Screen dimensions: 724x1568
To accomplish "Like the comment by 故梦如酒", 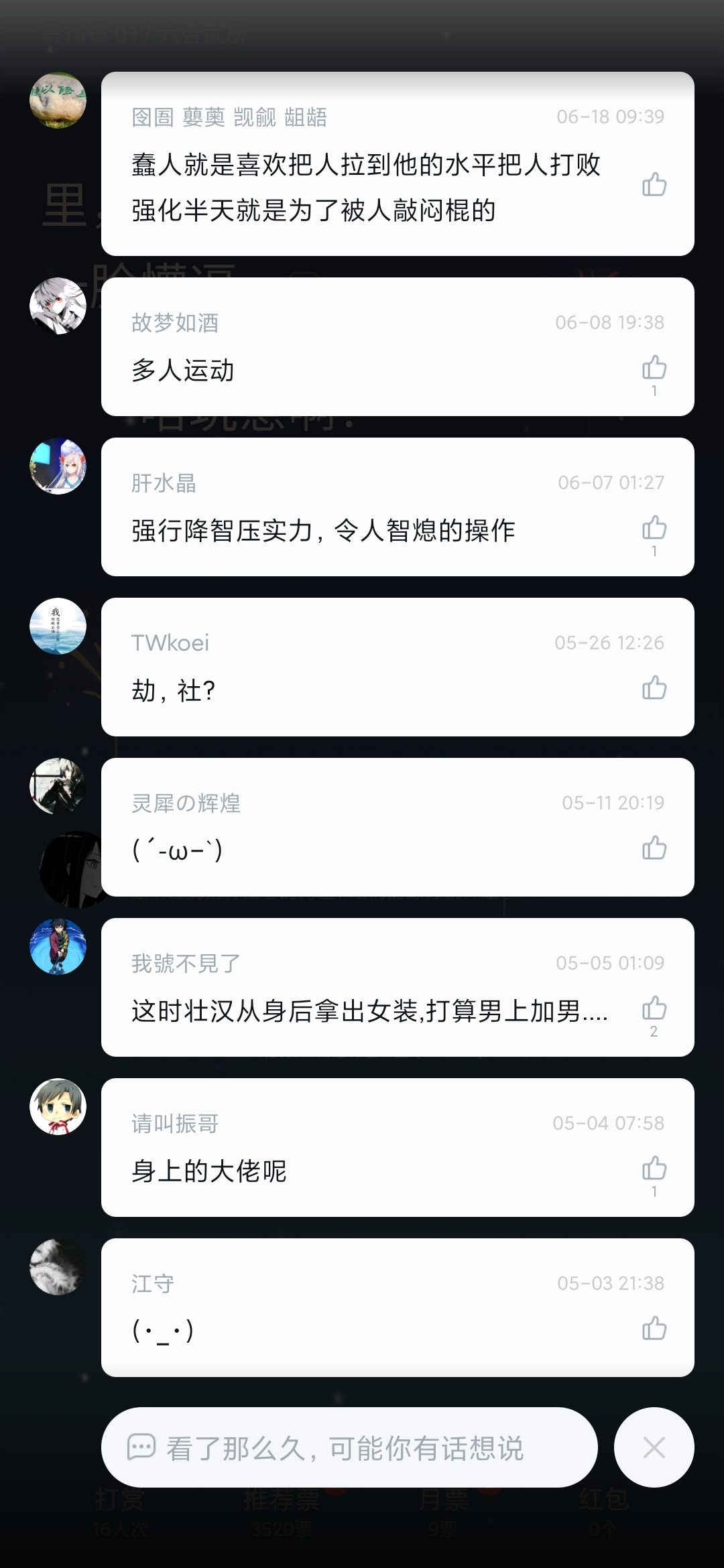I will (x=654, y=368).
